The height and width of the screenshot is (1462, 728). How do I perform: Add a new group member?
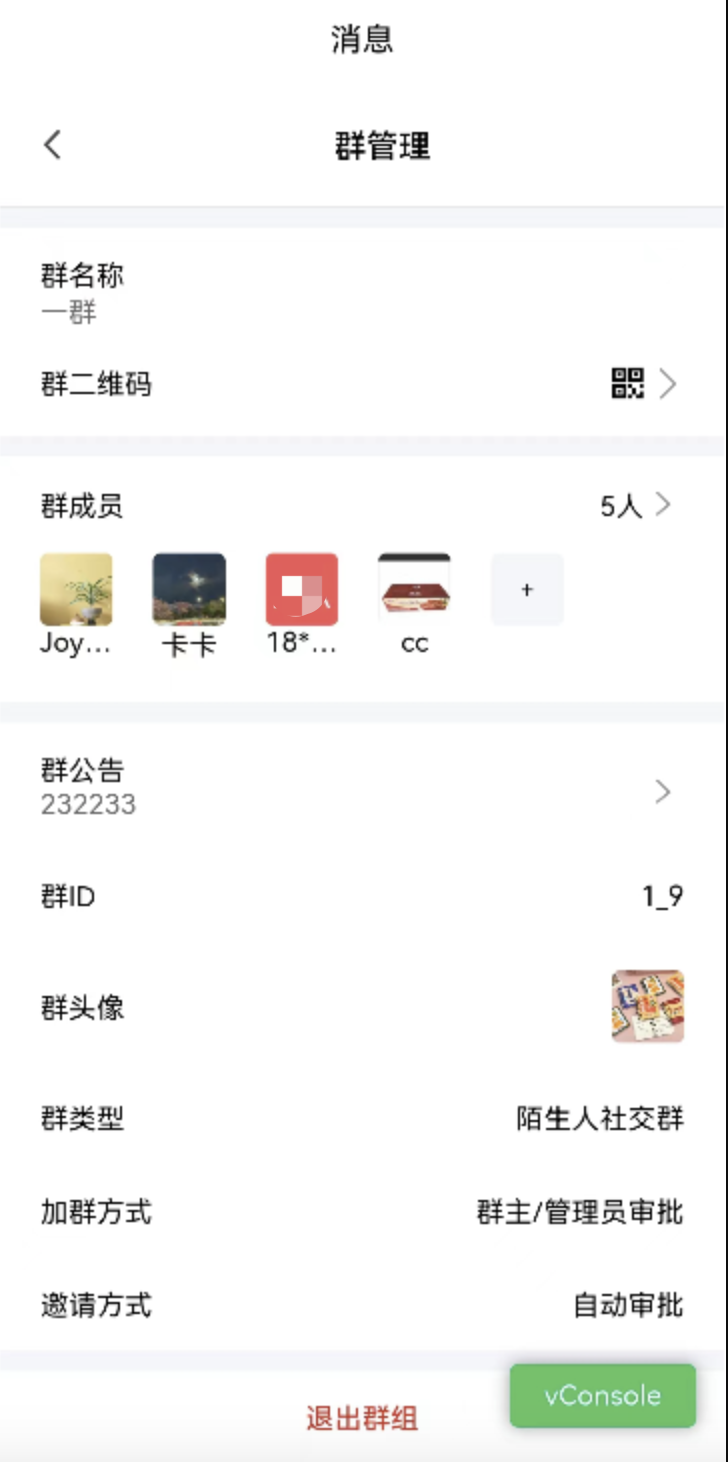click(x=527, y=590)
